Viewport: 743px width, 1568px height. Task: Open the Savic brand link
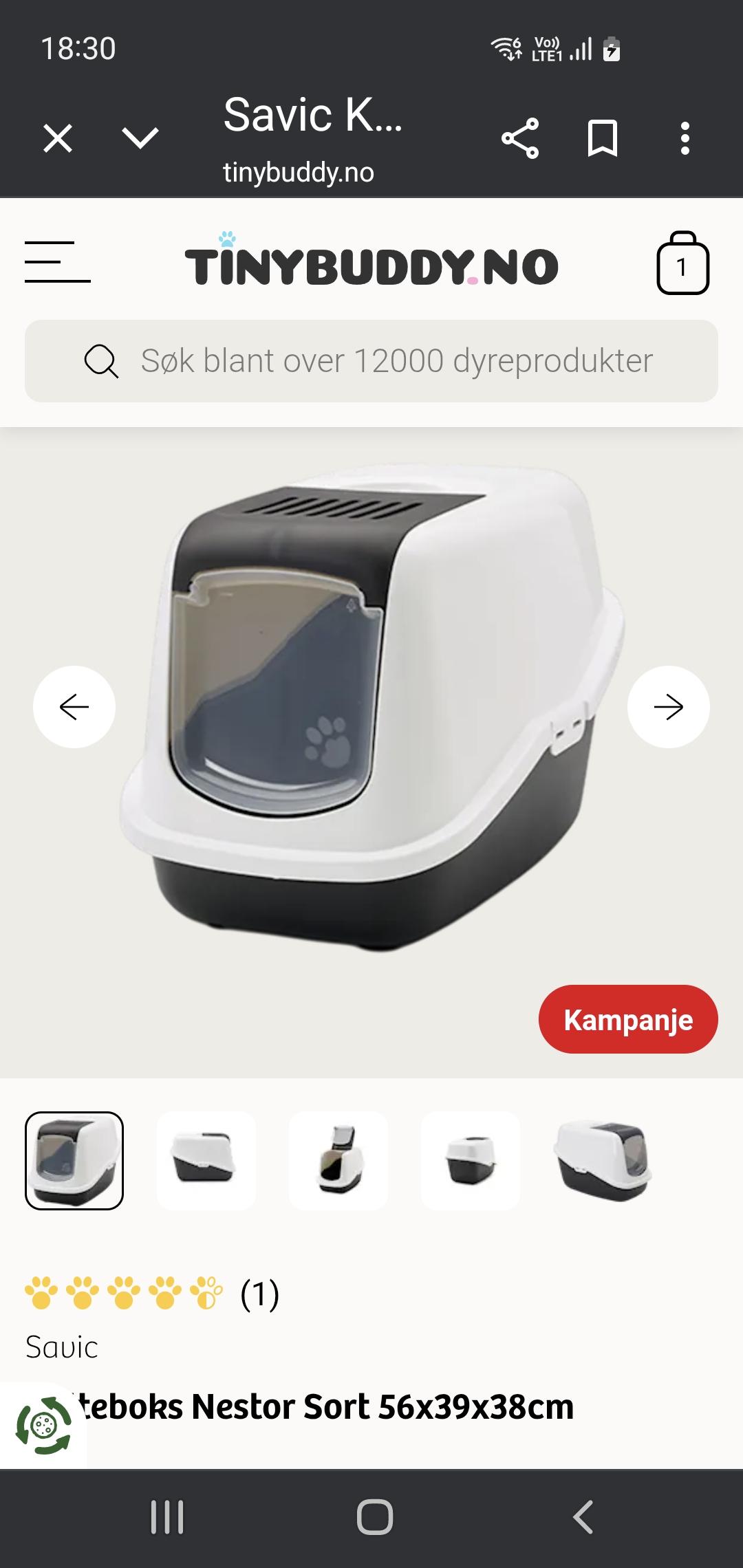(62, 1347)
